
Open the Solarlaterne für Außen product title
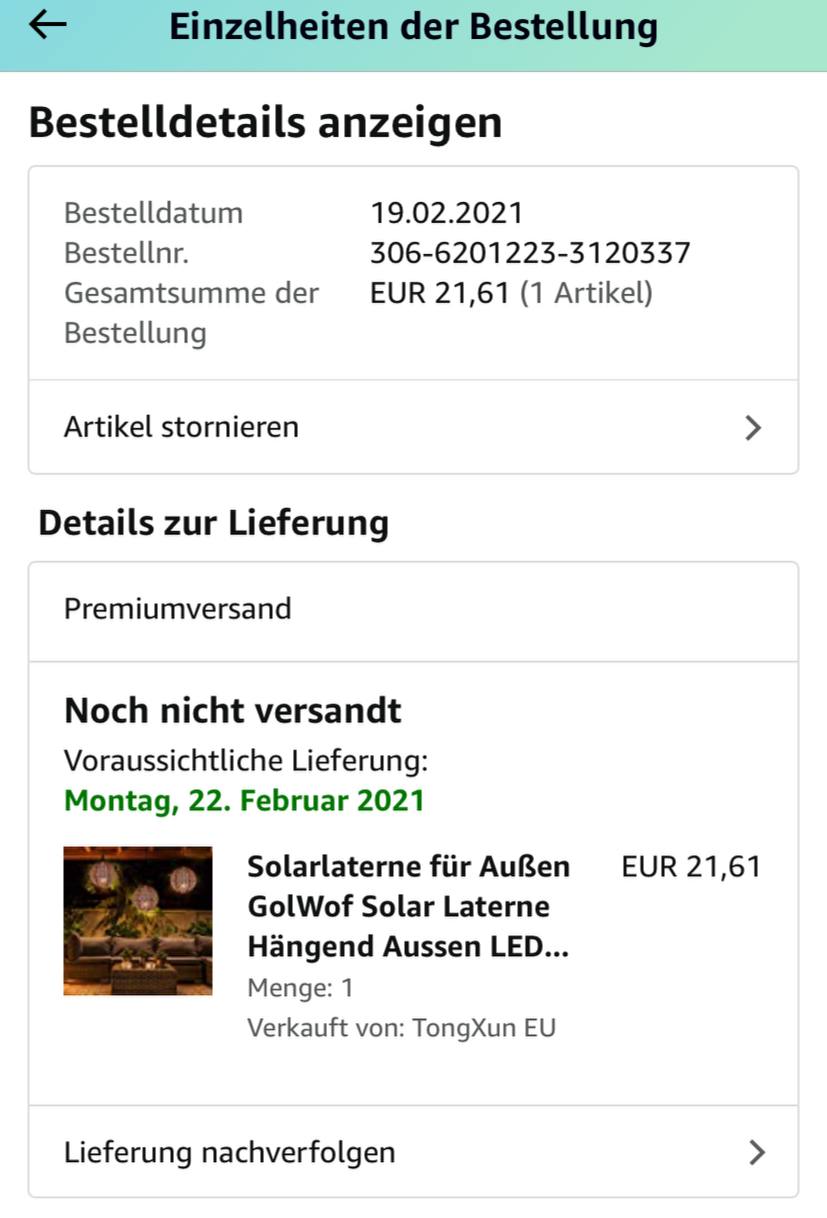pos(408,906)
